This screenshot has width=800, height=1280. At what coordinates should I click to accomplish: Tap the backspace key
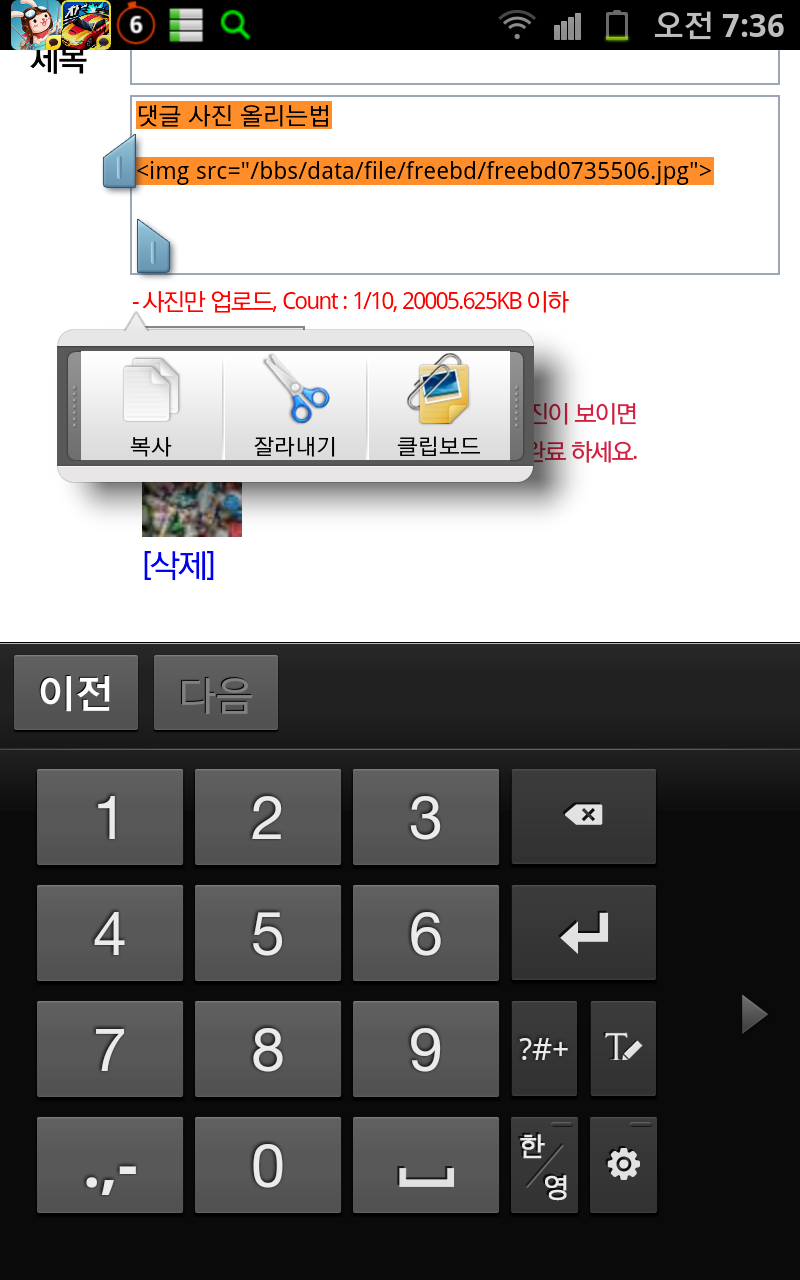584,816
